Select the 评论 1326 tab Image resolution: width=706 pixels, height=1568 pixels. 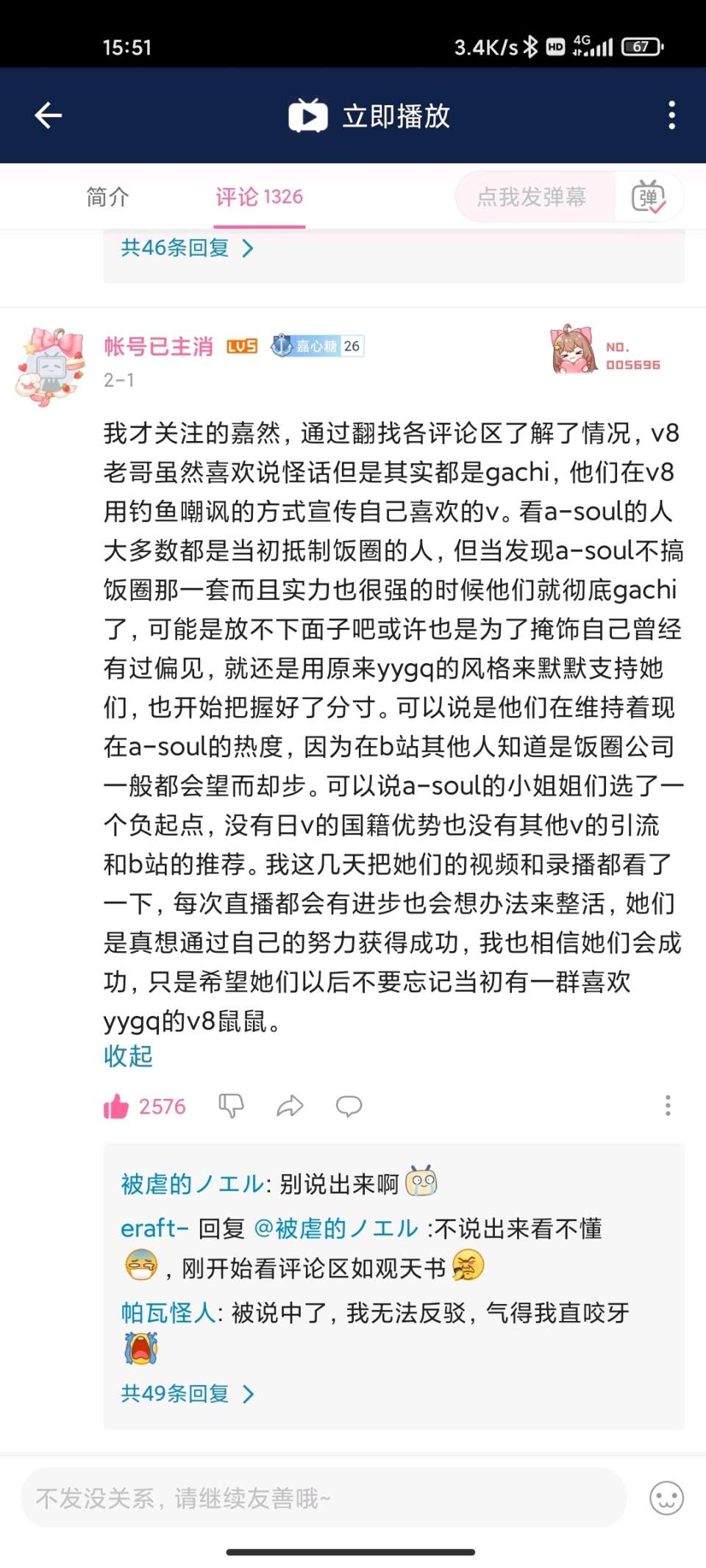point(259,197)
